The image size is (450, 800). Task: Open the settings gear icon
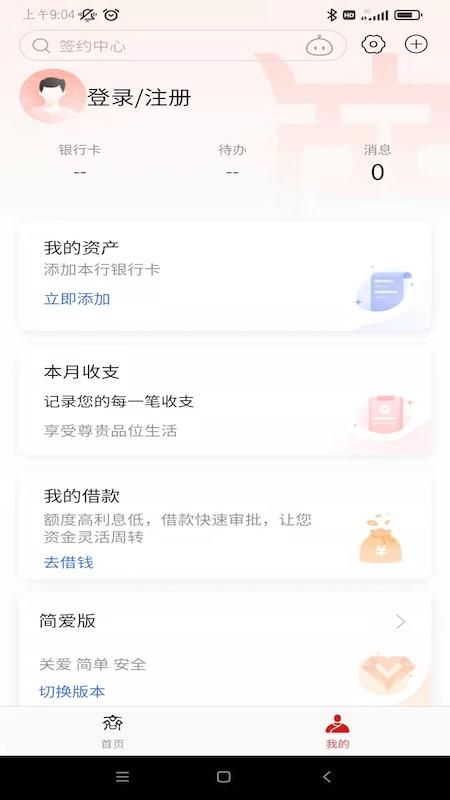pyautogui.click(x=373, y=44)
